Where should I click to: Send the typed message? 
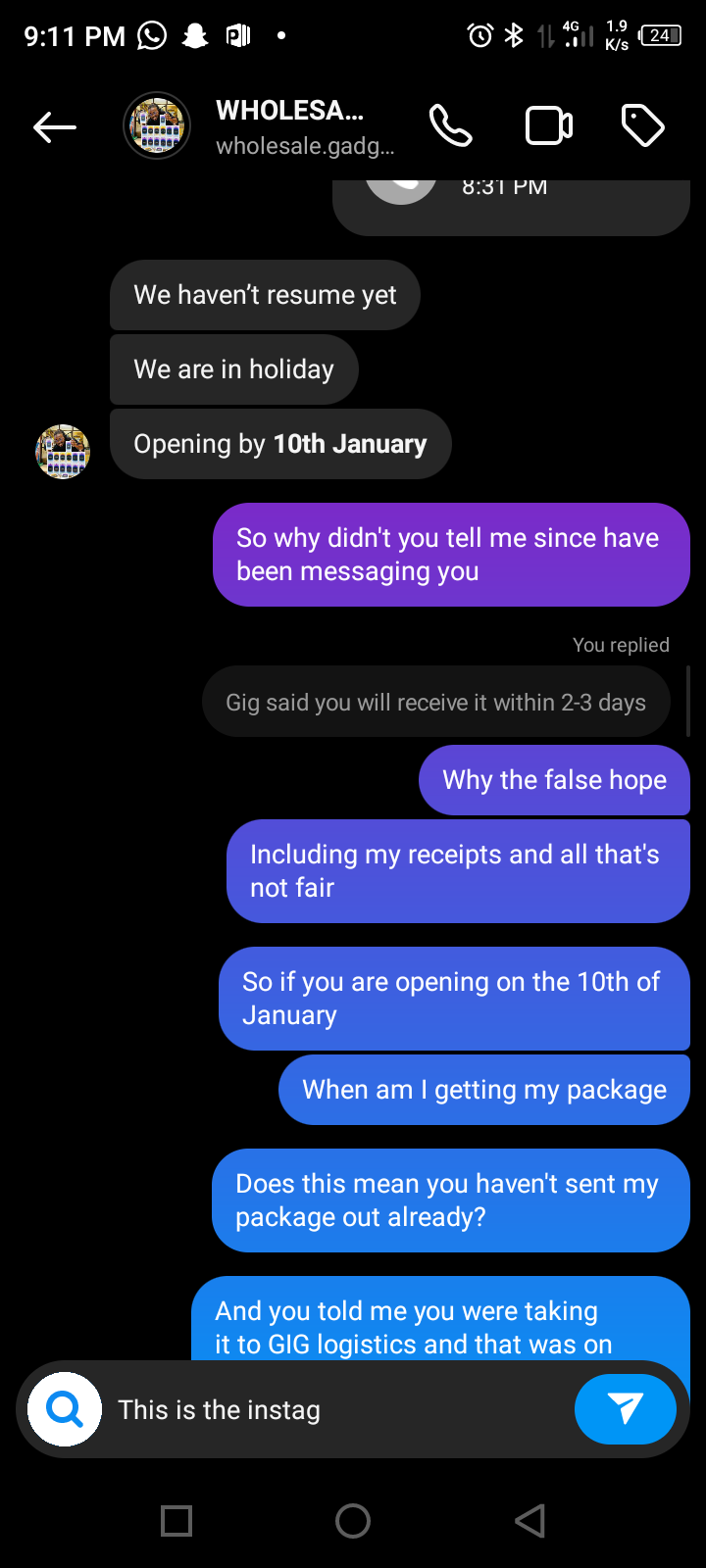[625, 1409]
